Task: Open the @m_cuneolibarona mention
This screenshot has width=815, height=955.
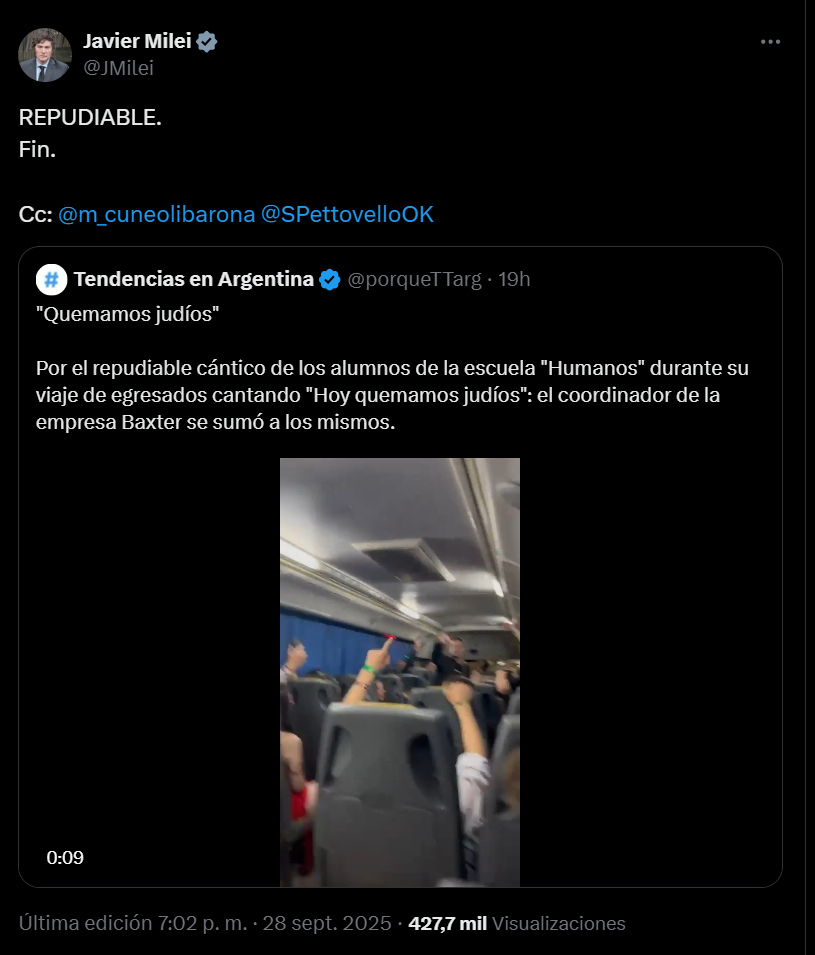Action: coord(157,214)
